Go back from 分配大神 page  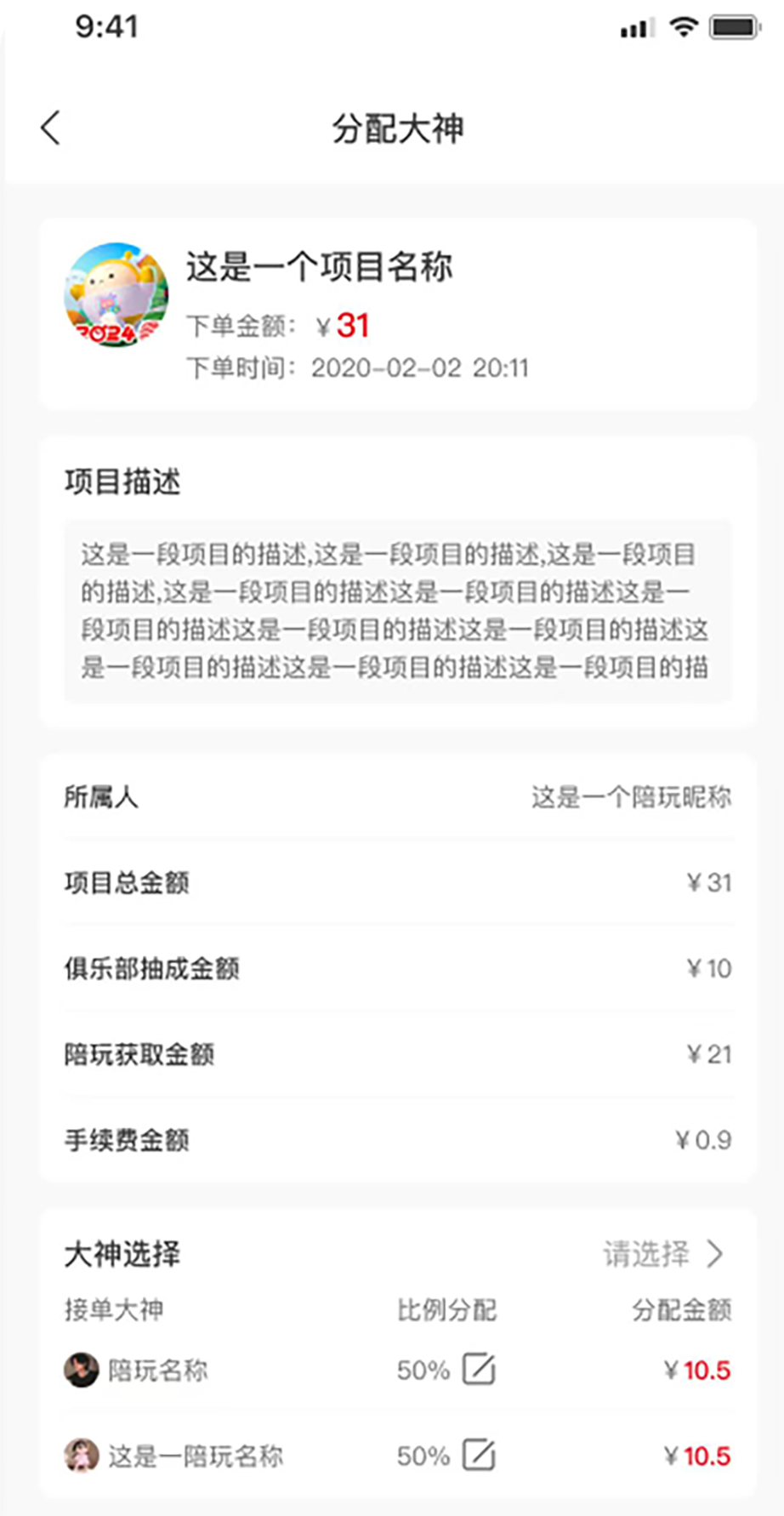click(x=51, y=128)
